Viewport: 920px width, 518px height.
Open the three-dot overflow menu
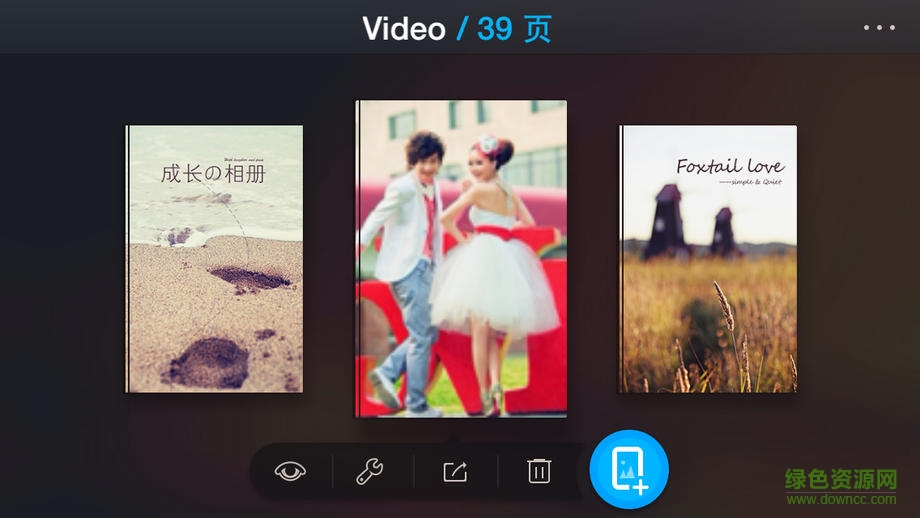pos(879,27)
